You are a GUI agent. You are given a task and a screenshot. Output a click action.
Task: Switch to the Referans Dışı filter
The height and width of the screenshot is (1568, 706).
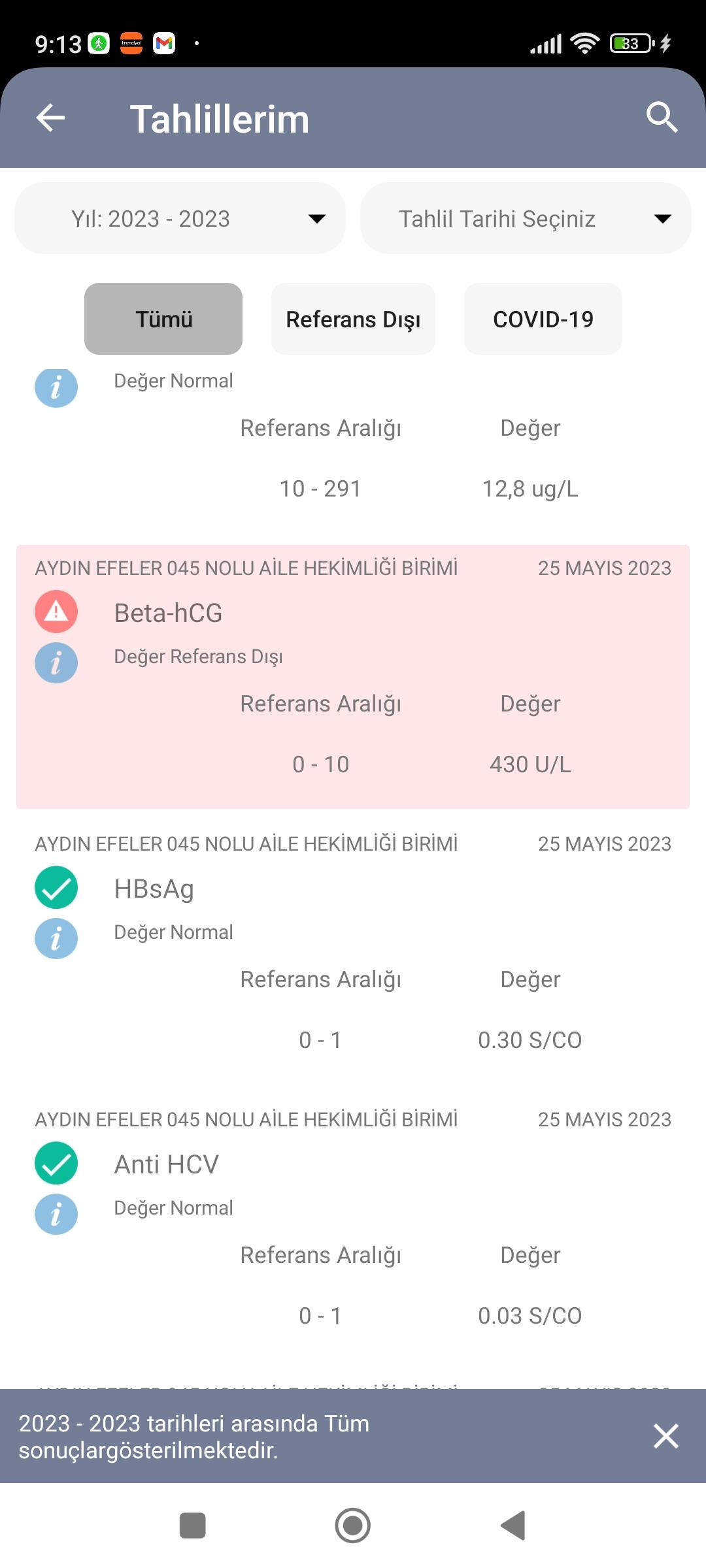(x=353, y=319)
